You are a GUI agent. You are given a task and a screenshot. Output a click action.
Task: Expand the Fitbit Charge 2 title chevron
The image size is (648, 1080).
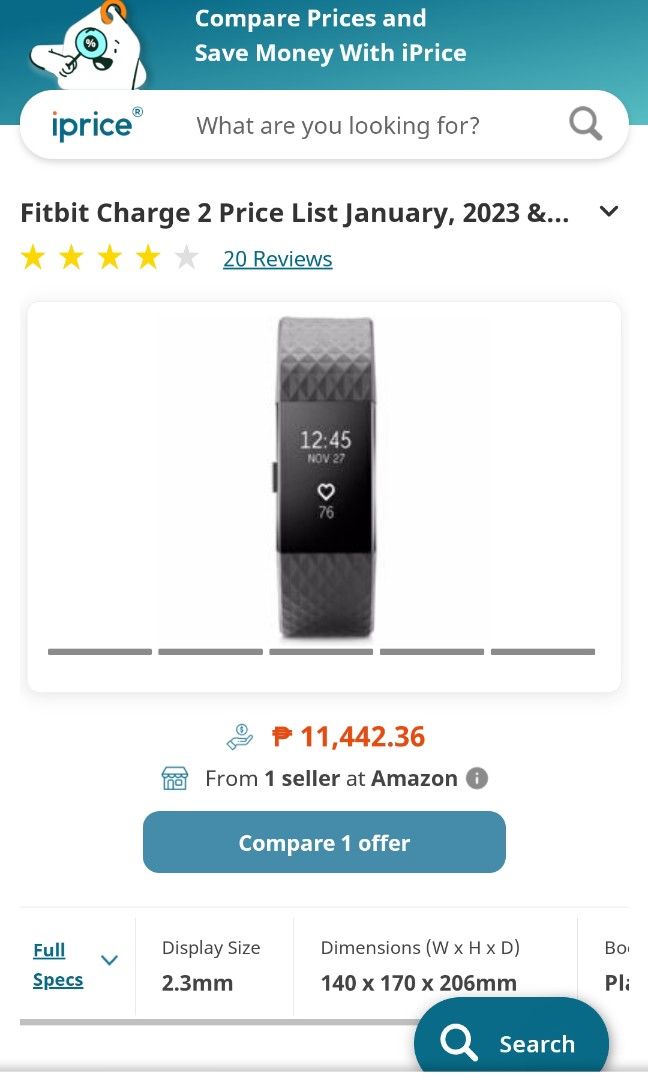point(609,211)
